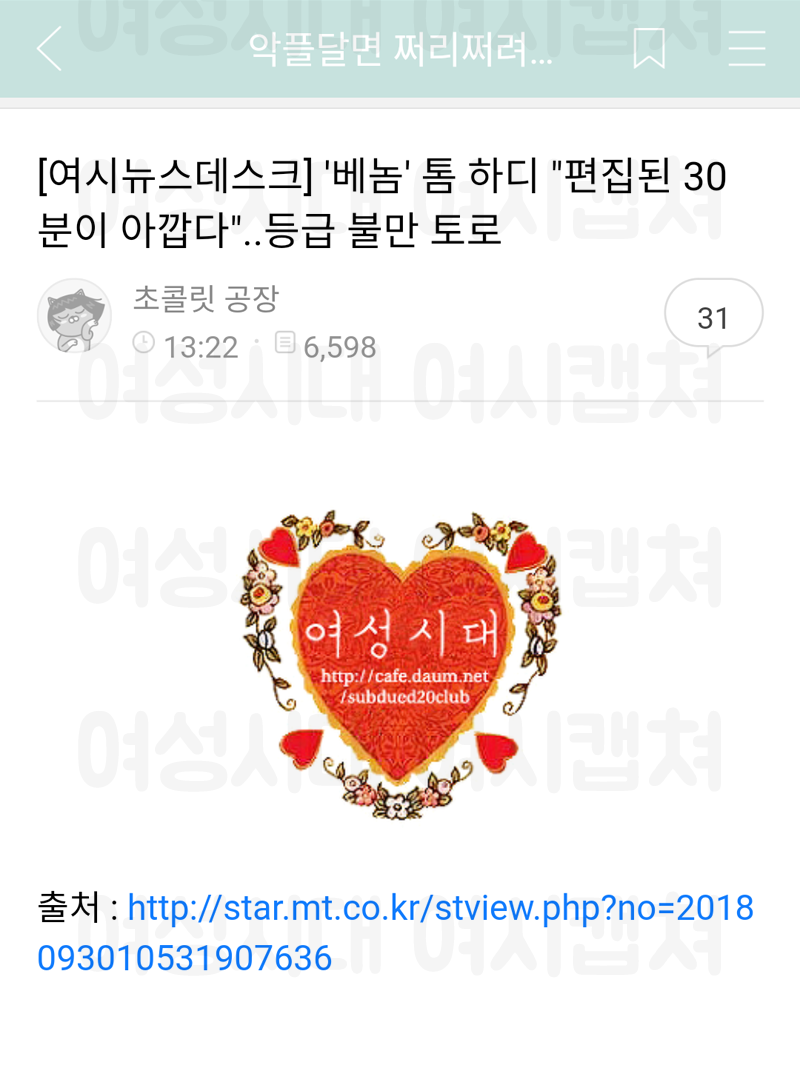
Task: Open the hamburger menu
Action: (746, 48)
